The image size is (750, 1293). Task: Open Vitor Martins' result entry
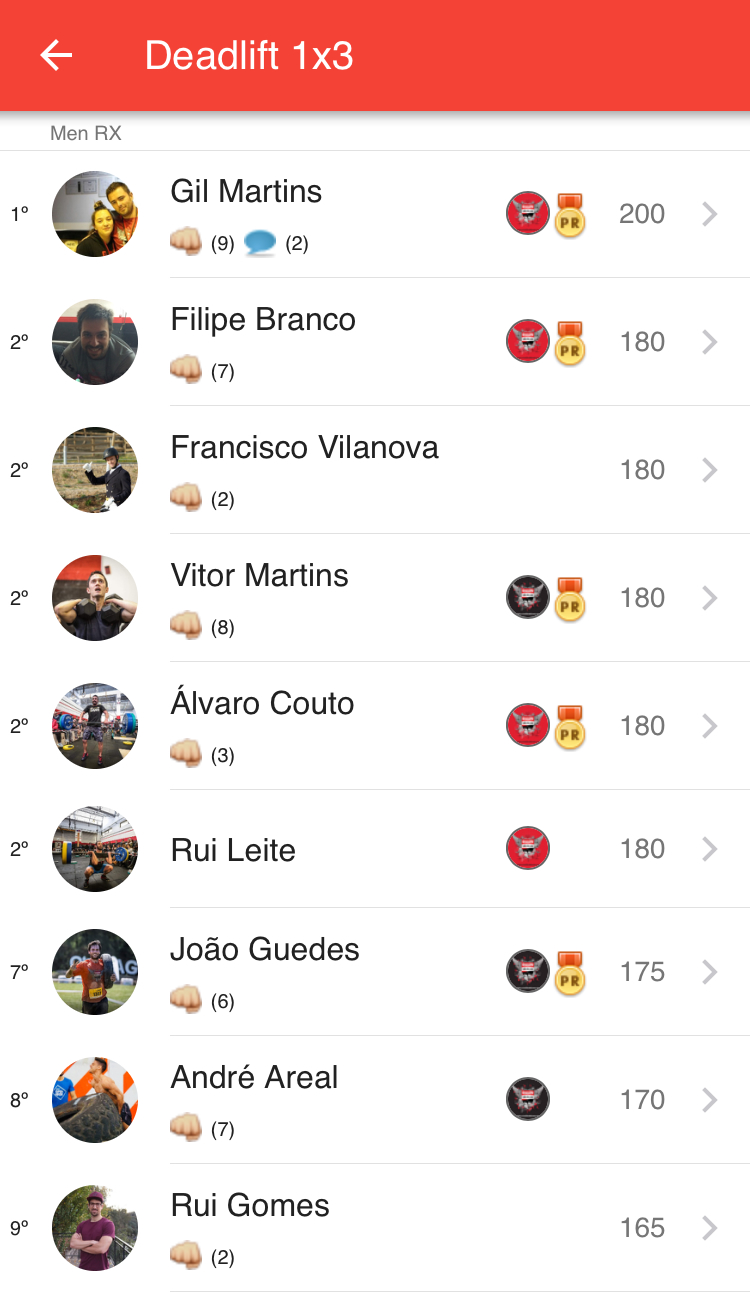(708, 598)
